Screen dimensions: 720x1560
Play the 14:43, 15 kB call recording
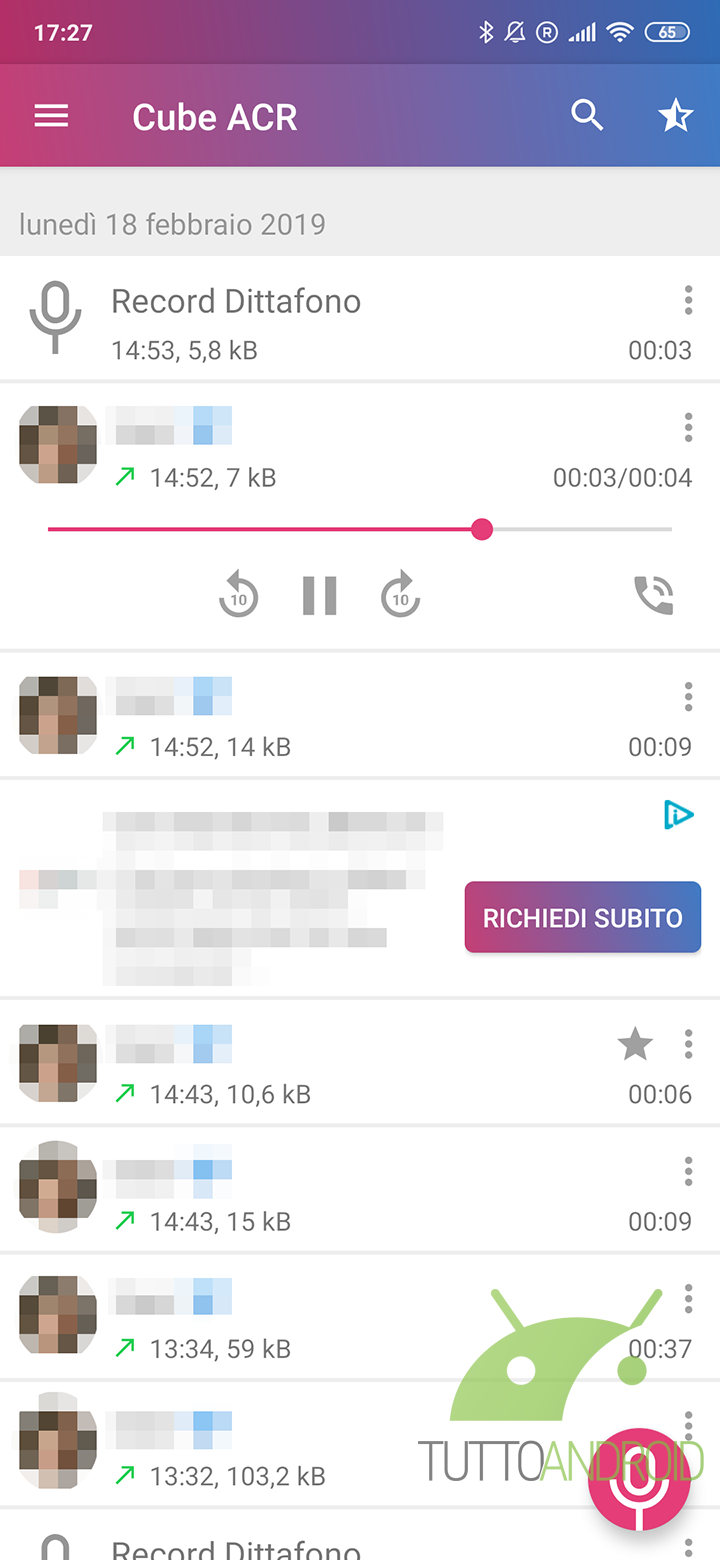tap(300, 1190)
